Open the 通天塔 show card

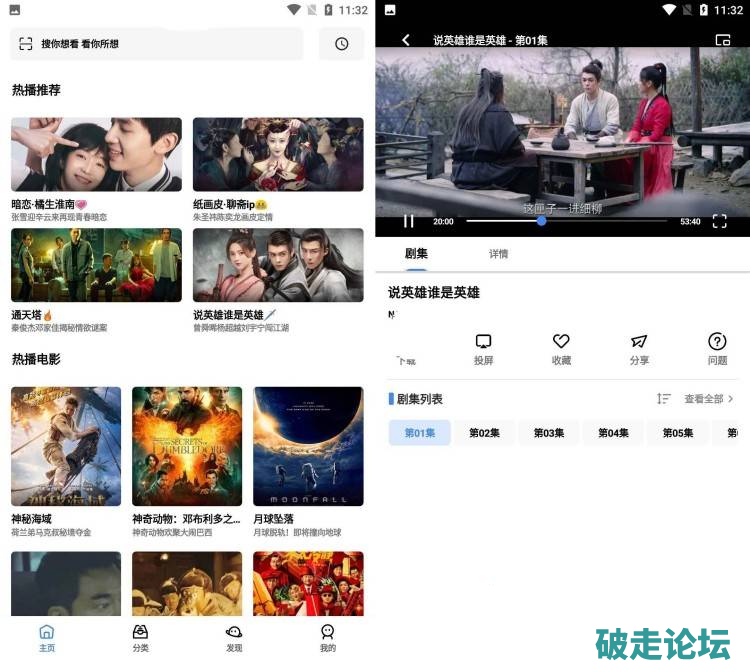(96, 266)
